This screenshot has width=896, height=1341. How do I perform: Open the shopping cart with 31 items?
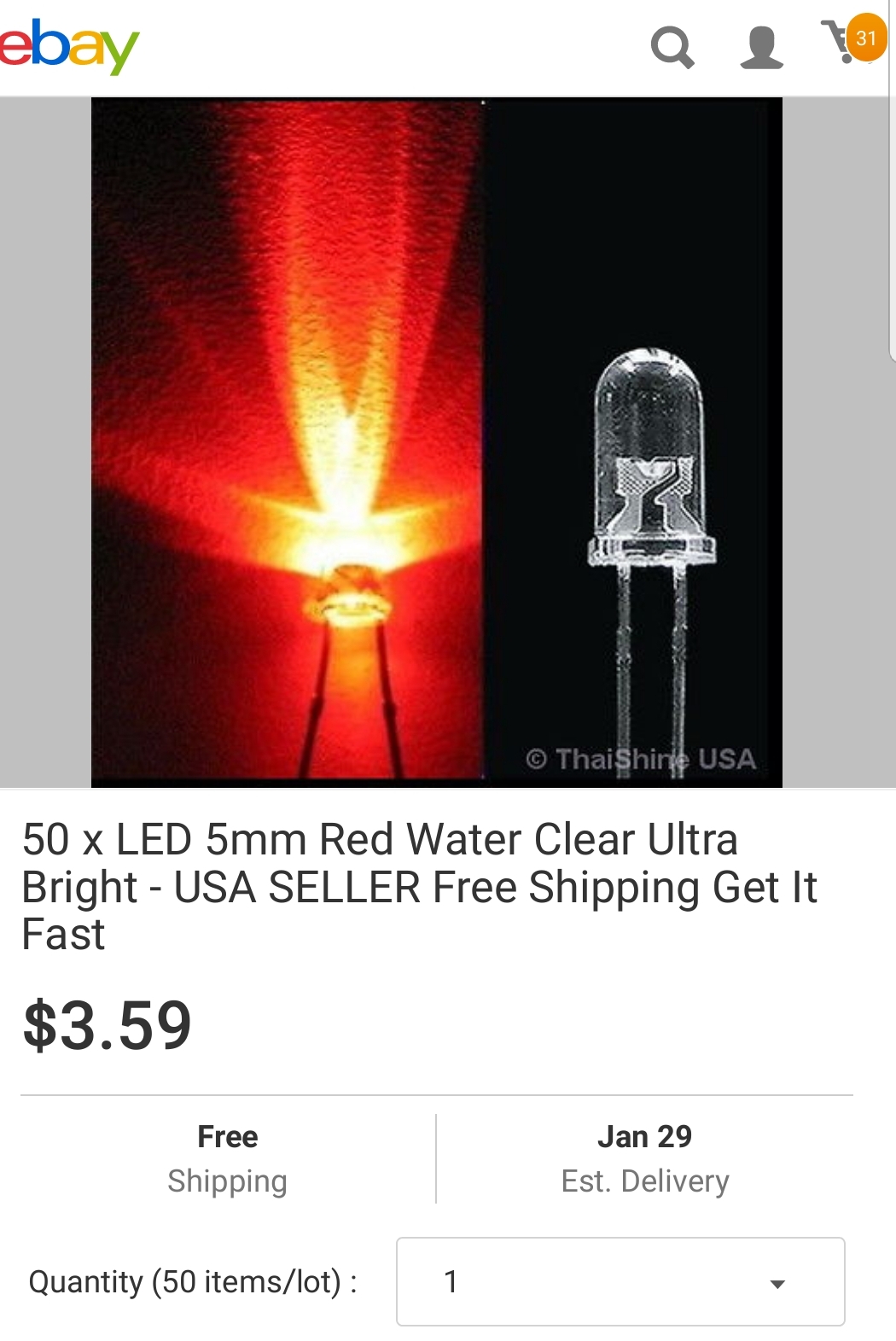tap(850, 41)
